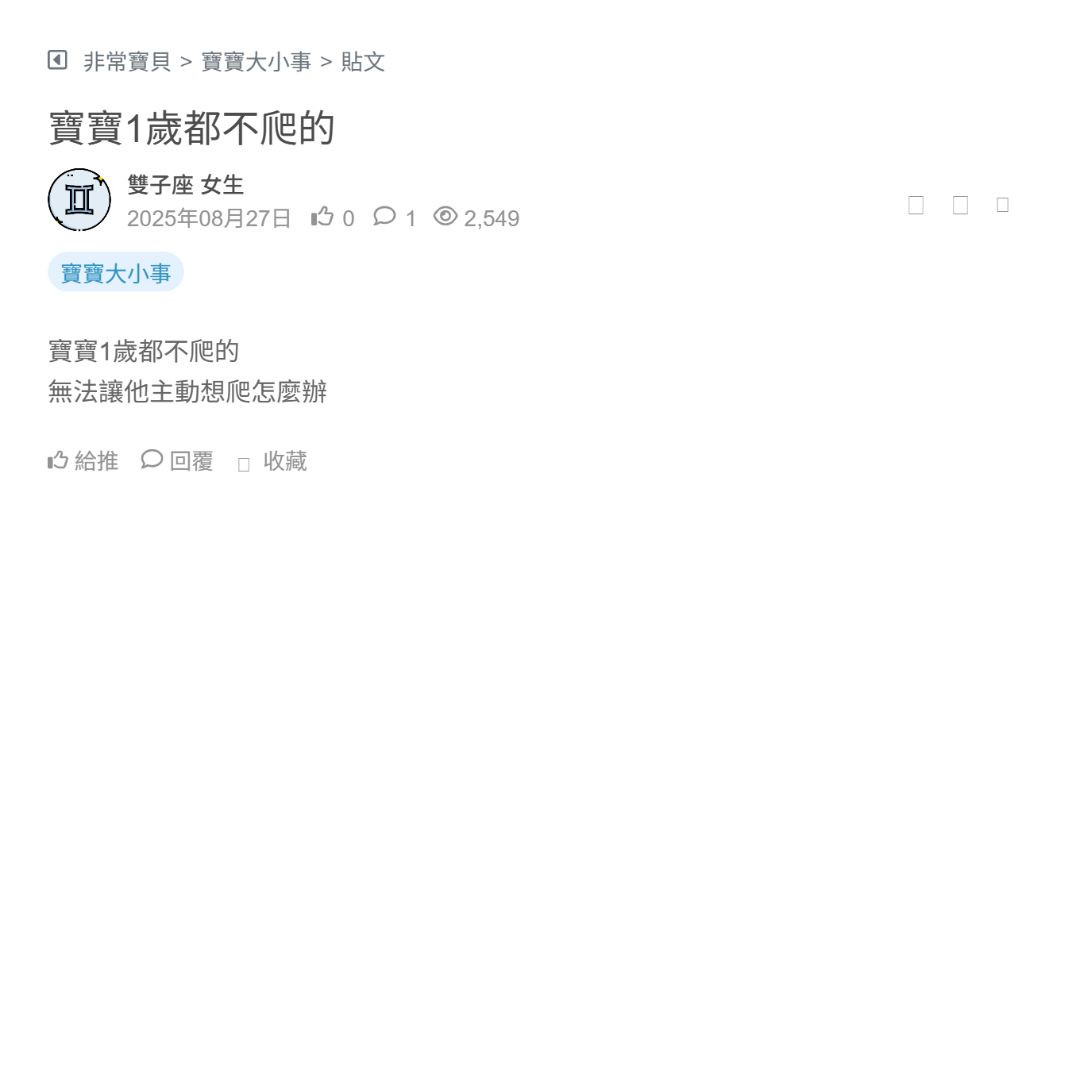Viewport: 1080px width, 1080px height.
Task: Go to 寶寶大小事 breadcrumb section
Action: (256, 62)
